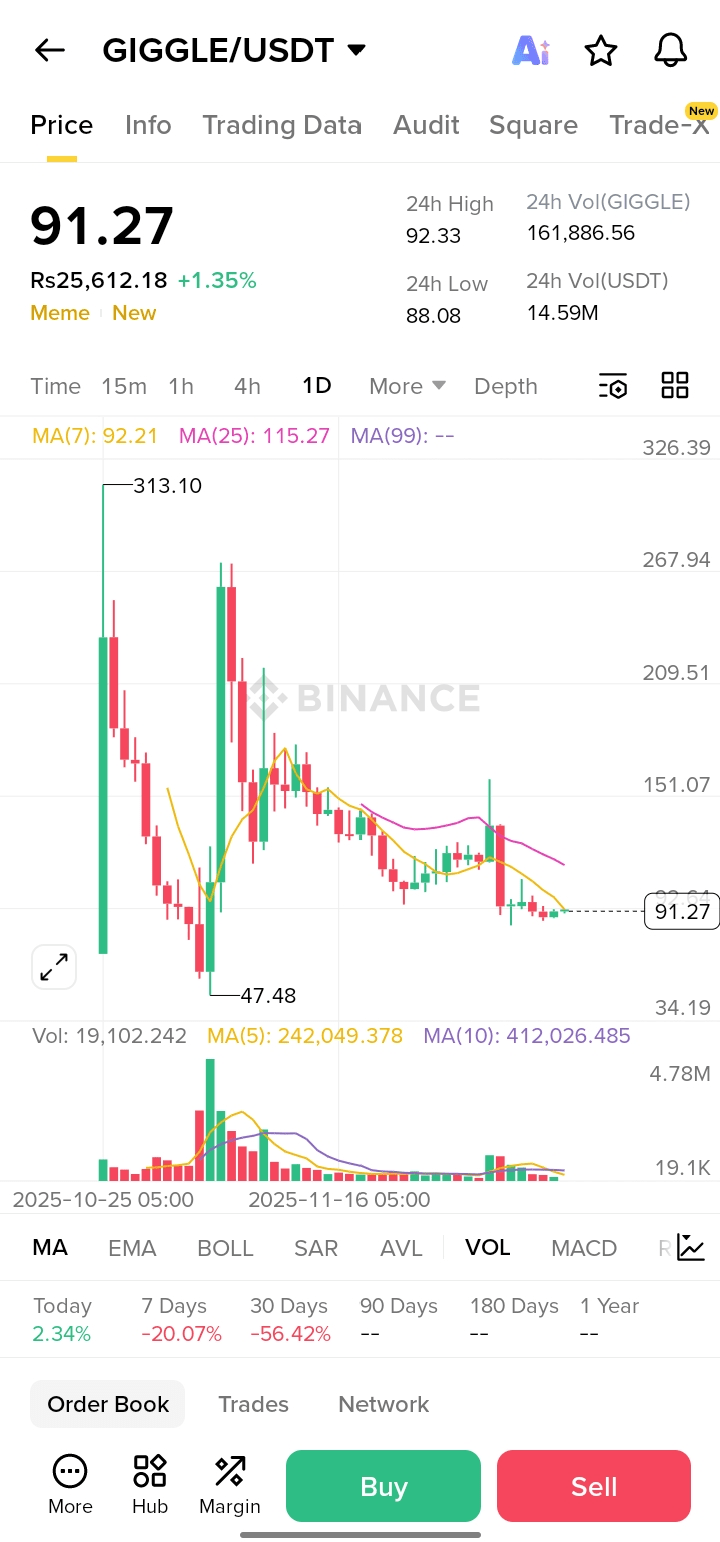Add pair to favorites with star
Viewport: 720px width, 1542px height.
point(600,50)
